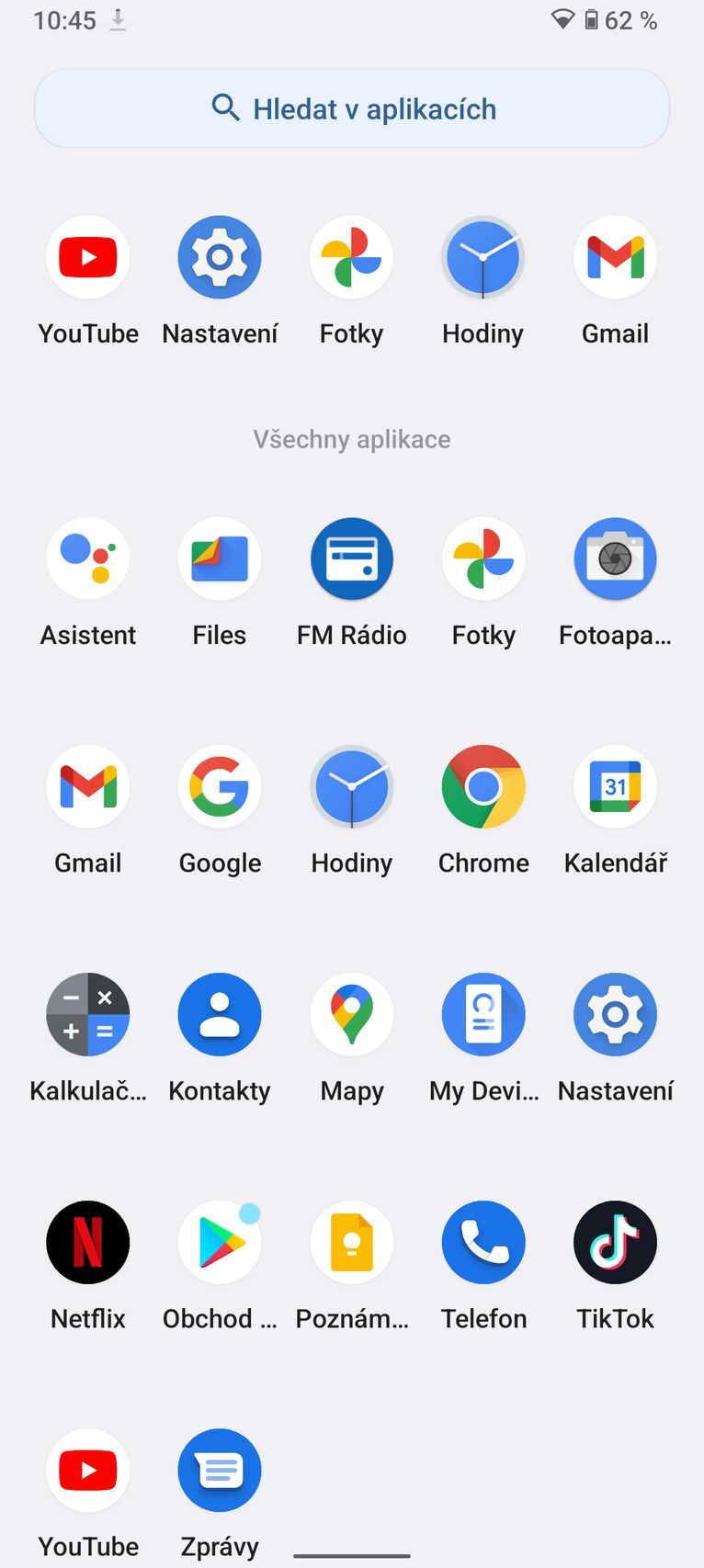Launch Chrome browser
This screenshot has width=704, height=1568.
pyautogui.click(x=483, y=786)
